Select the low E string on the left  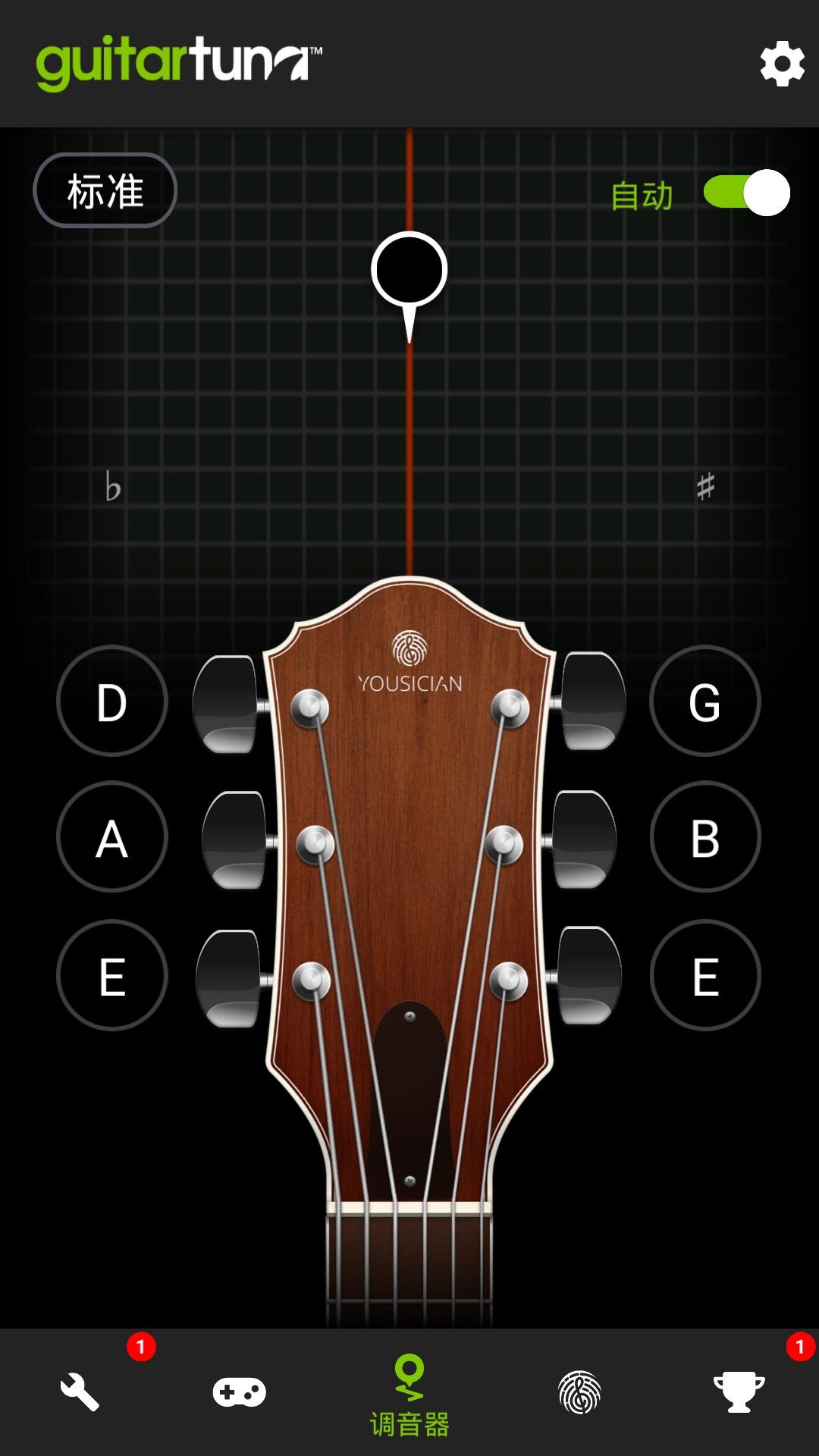112,975
